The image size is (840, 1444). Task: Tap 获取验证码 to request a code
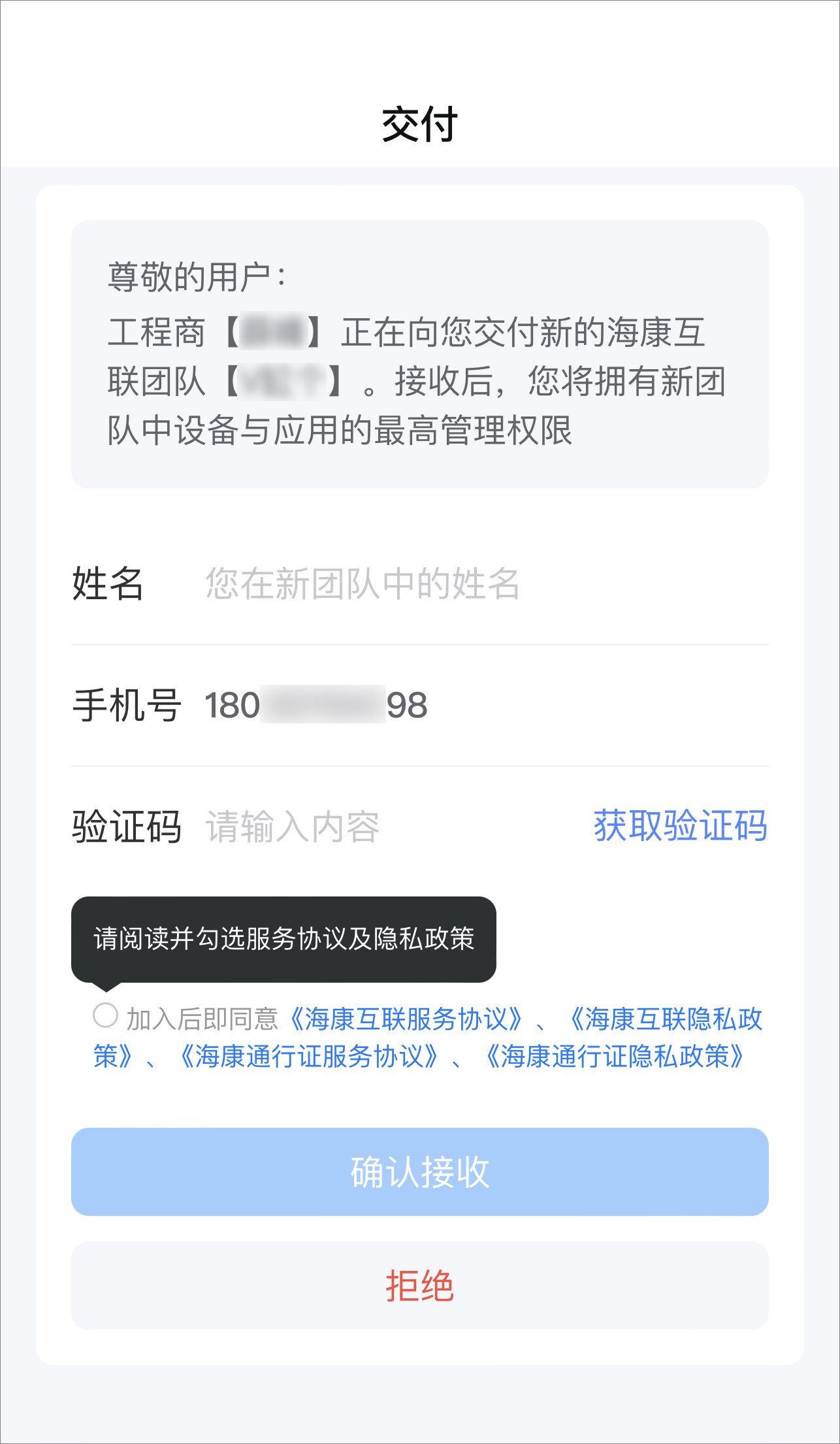(680, 826)
